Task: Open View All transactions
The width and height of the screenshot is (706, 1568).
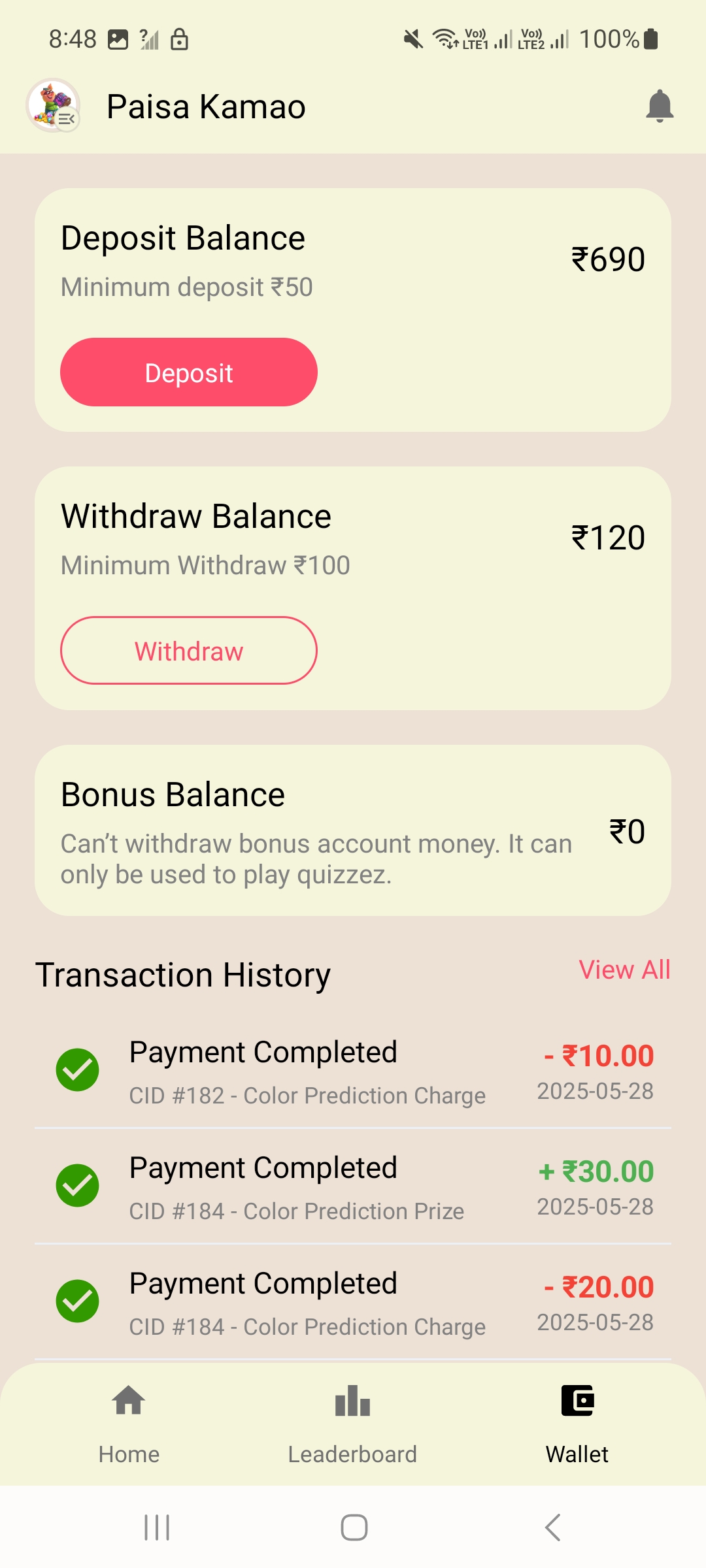Action: tap(624, 970)
